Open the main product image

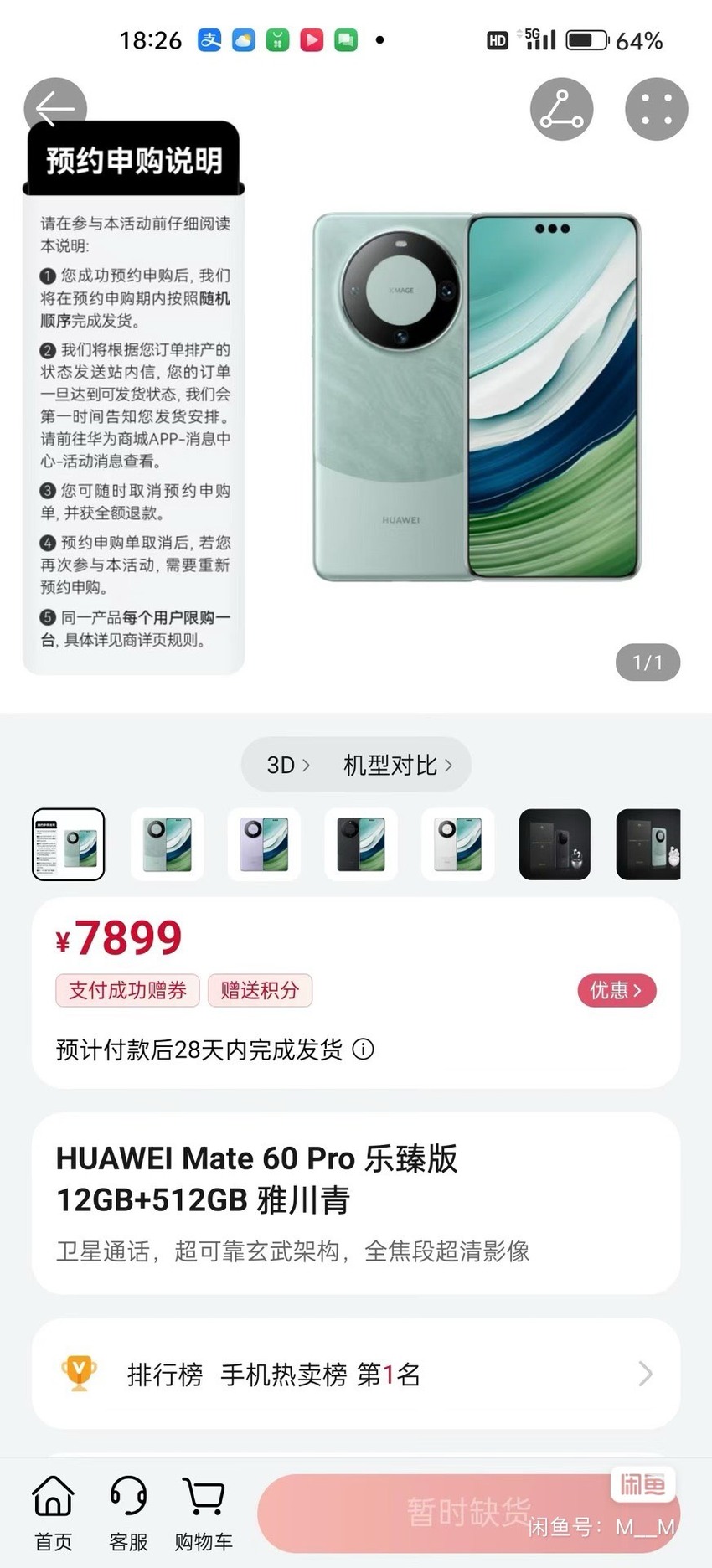[x=477, y=397]
